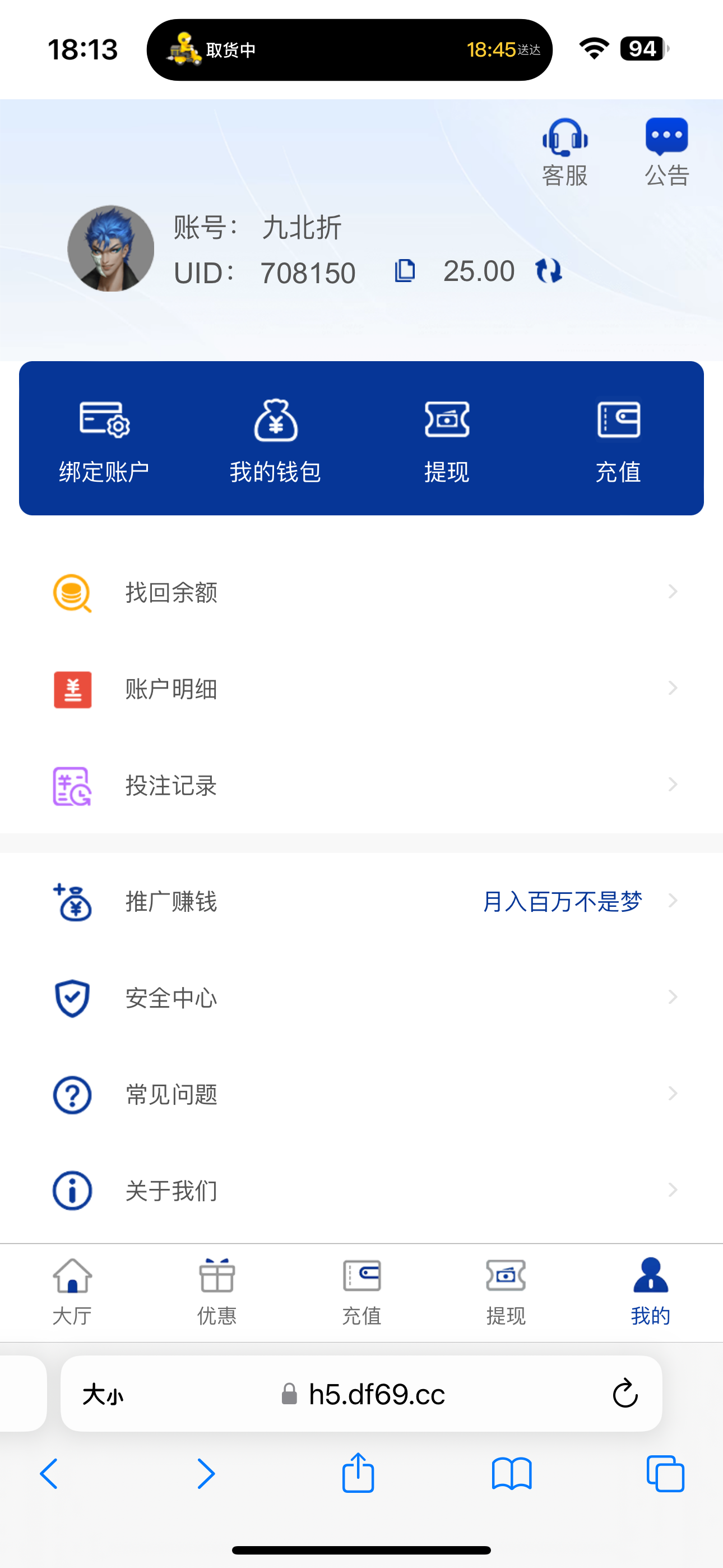Open the 推广赚钱 promotion row
This screenshot has width=723, height=1568.
361,901
